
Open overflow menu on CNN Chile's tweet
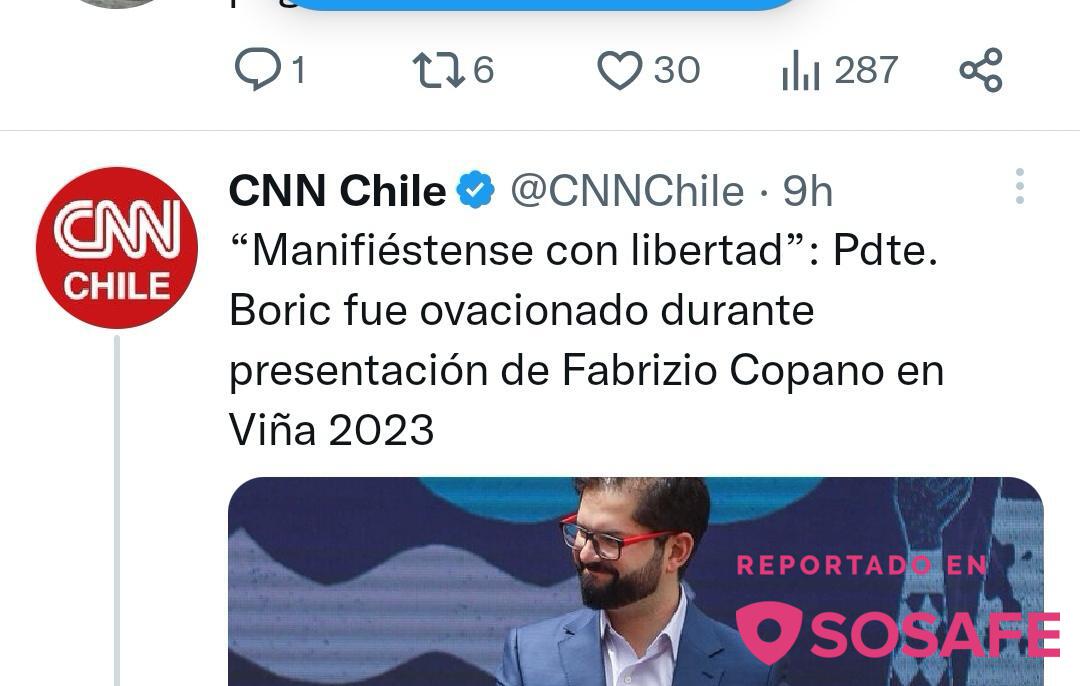tap(1019, 187)
